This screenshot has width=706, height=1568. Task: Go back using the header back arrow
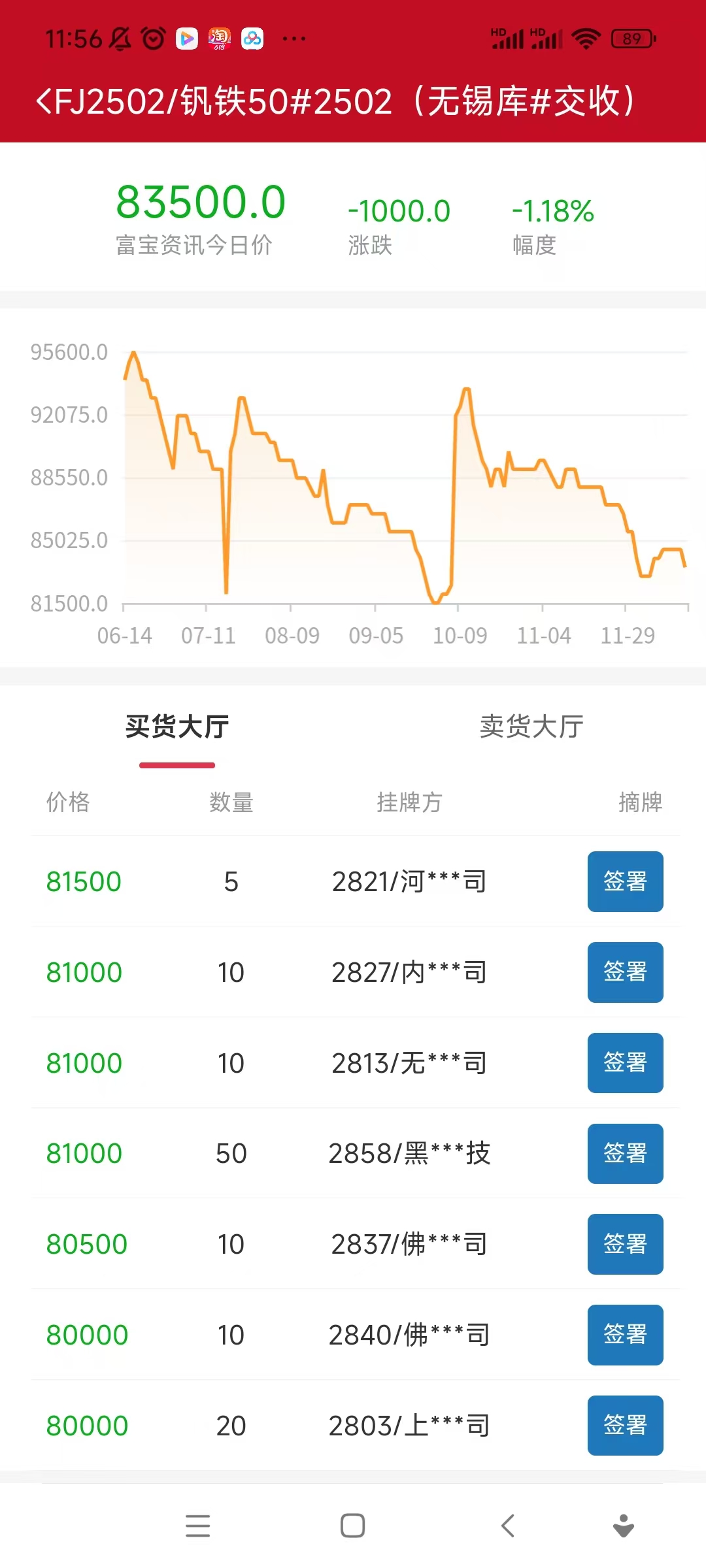point(44,101)
